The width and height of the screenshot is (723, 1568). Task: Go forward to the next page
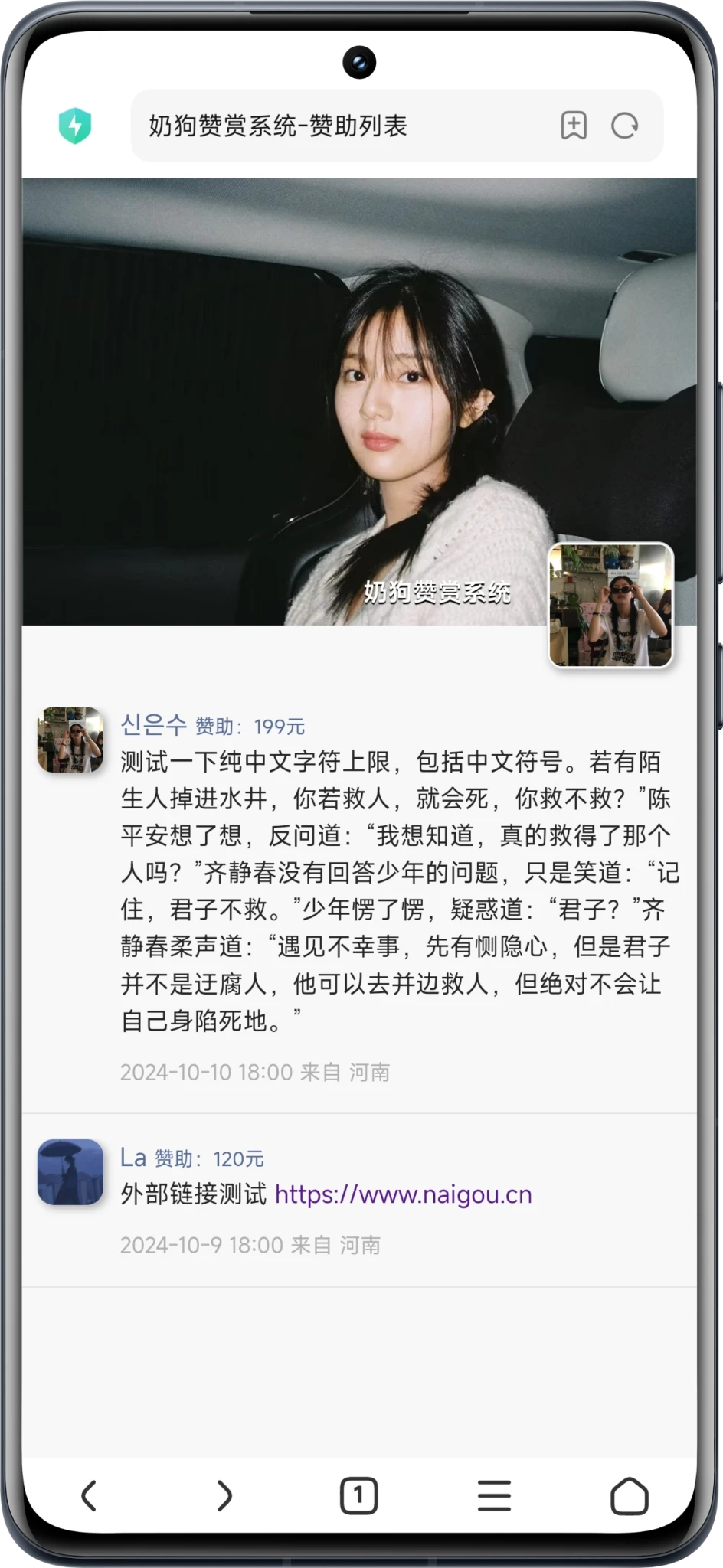[224, 1495]
